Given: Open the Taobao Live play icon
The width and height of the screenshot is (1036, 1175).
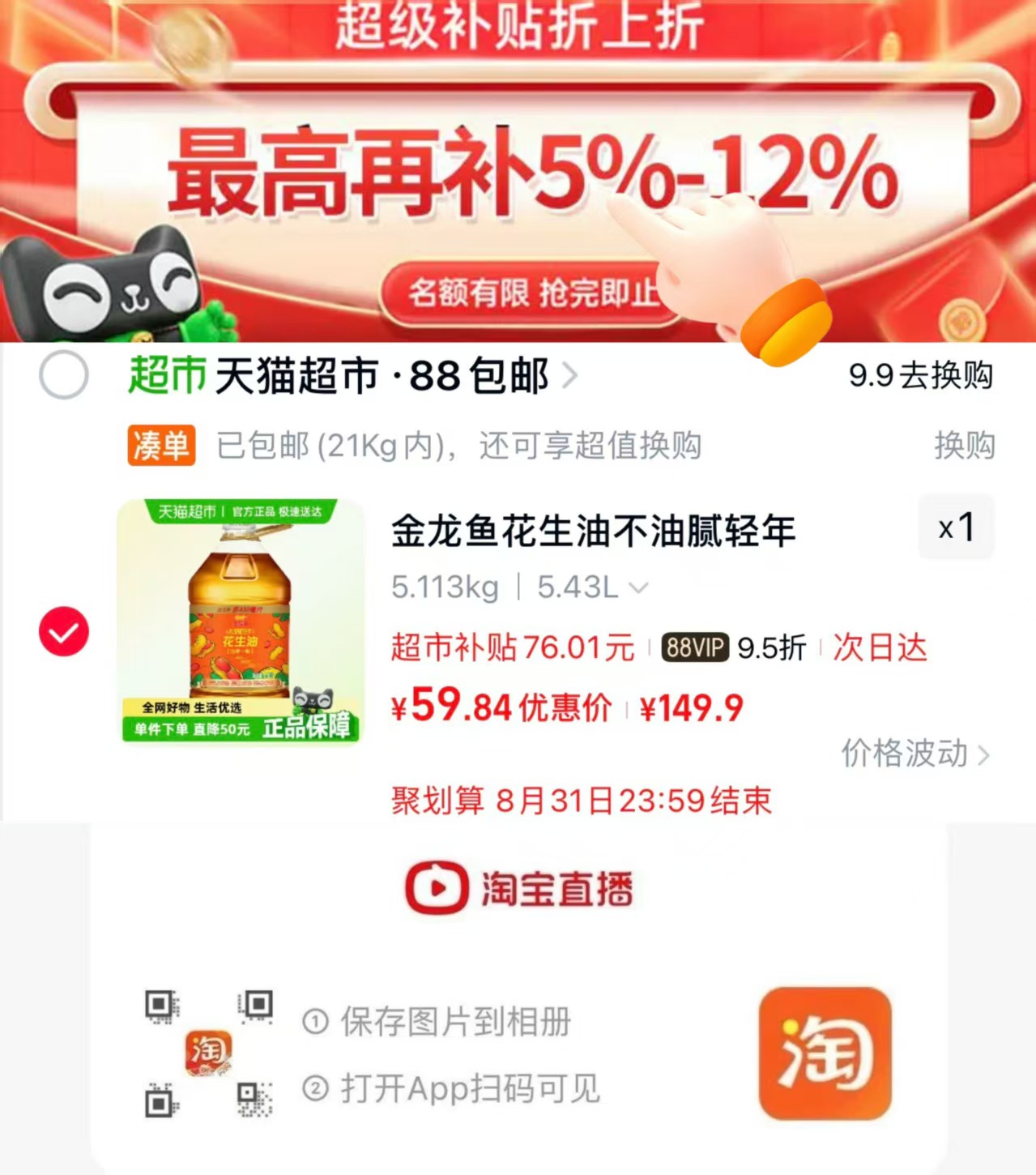Looking at the screenshot, I should pyautogui.click(x=438, y=887).
